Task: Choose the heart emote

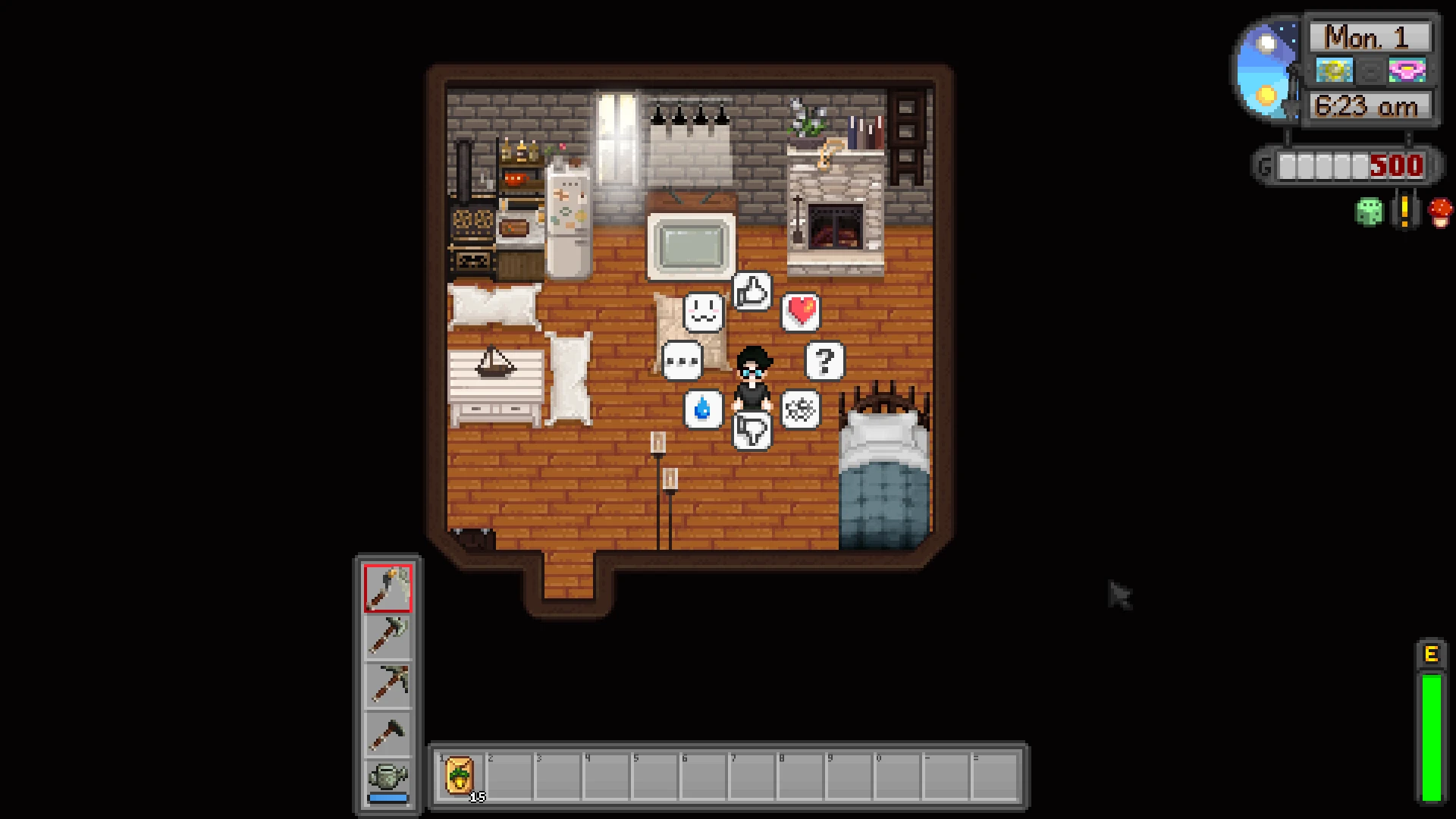Action: (801, 312)
